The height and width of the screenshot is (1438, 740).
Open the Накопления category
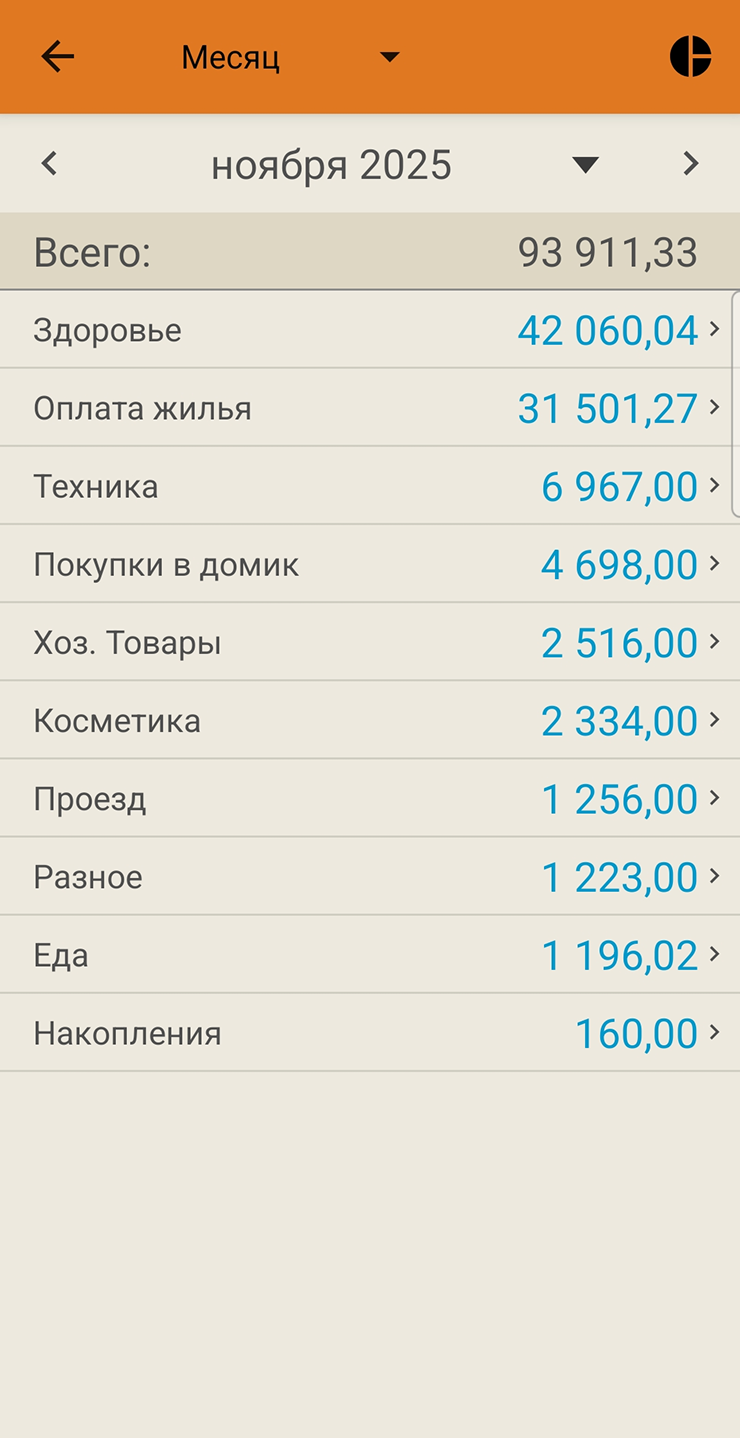click(370, 1033)
